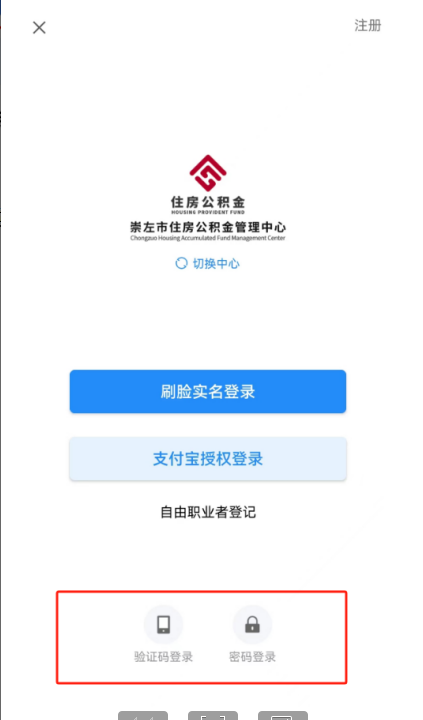This screenshot has width=423, height=720.
Task: Open 自由职业者登记
Action: (208, 512)
